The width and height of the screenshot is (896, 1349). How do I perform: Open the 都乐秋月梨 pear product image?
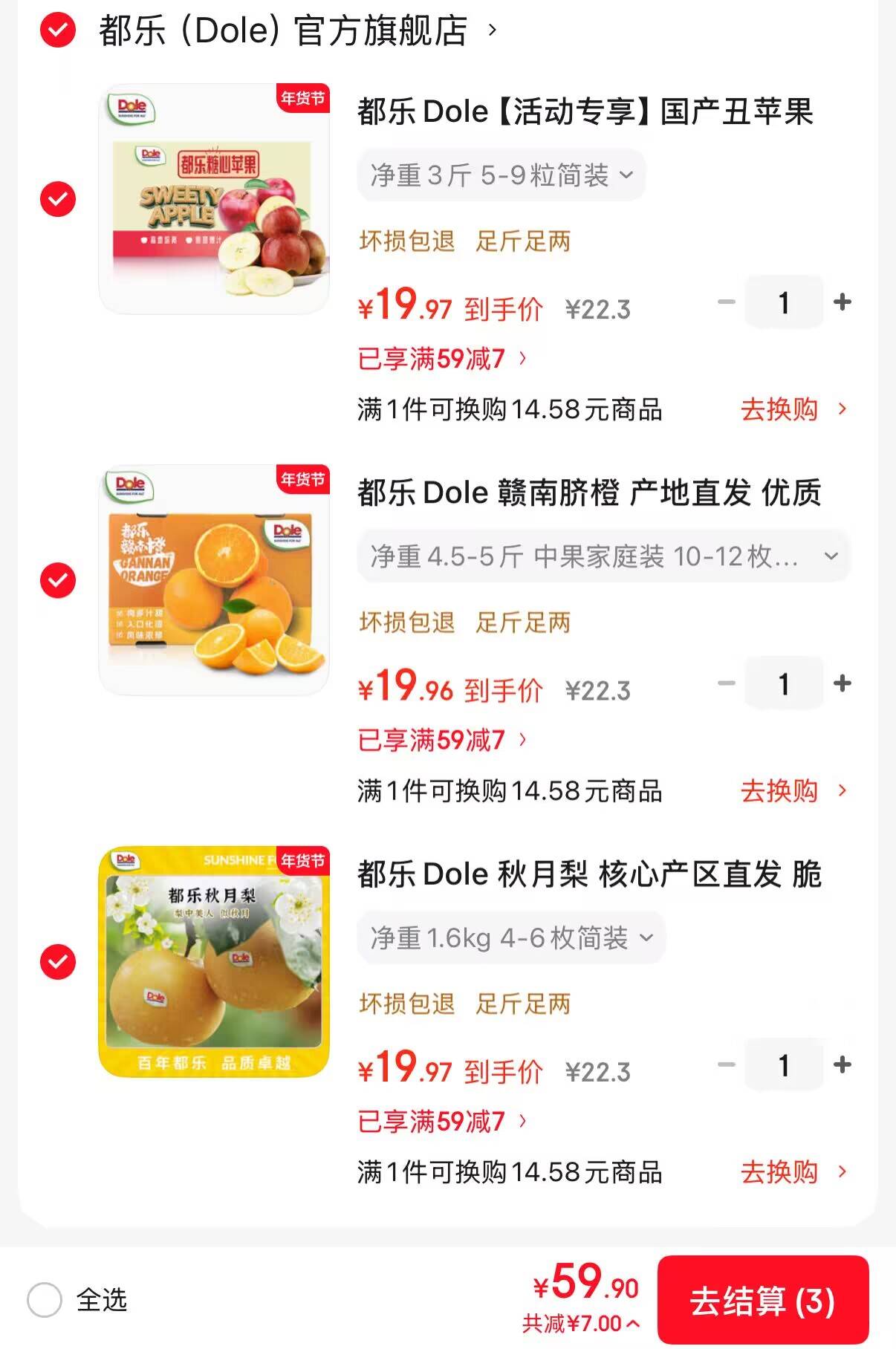(214, 962)
